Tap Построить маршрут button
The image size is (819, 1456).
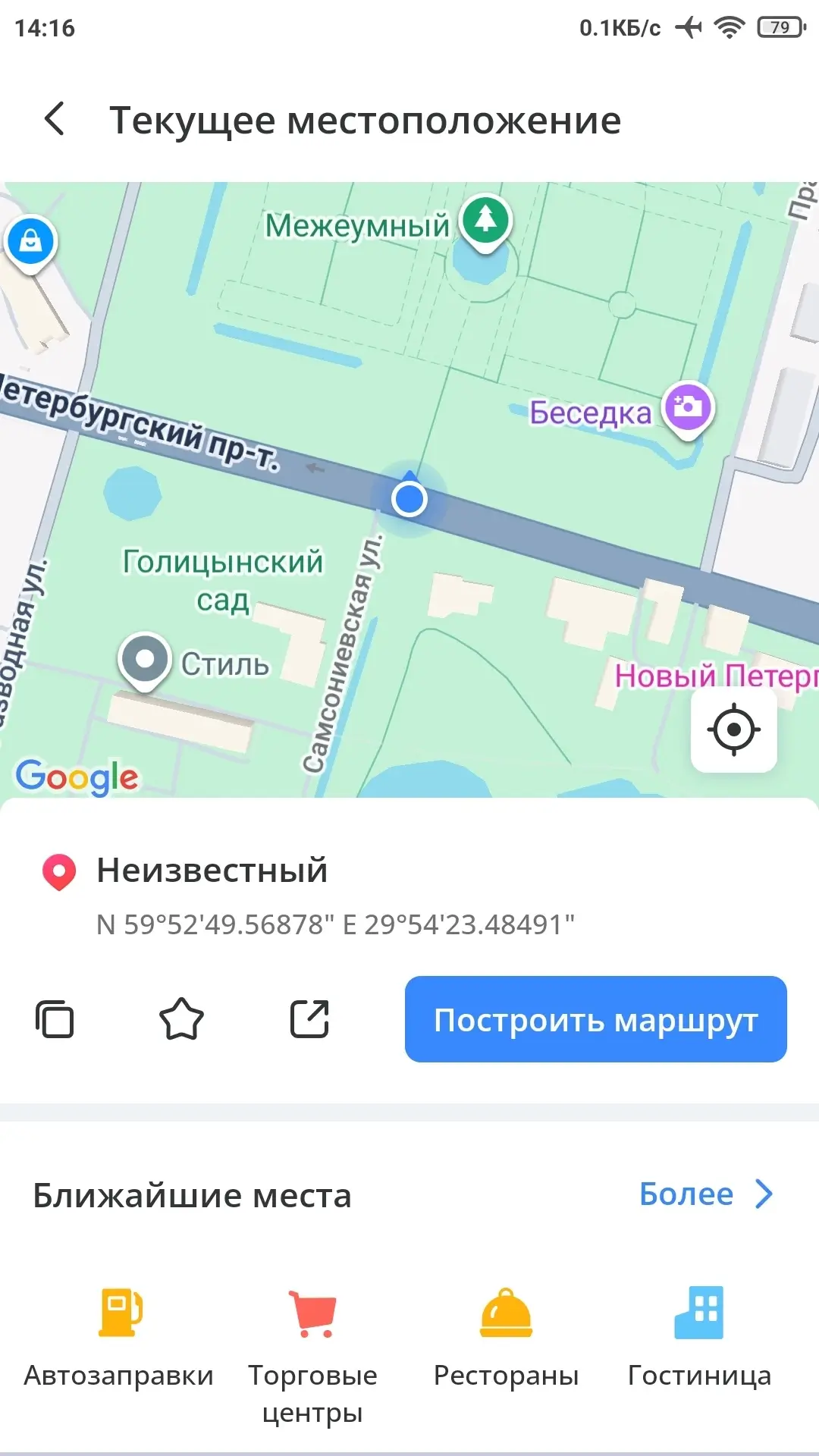[595, 1019]
